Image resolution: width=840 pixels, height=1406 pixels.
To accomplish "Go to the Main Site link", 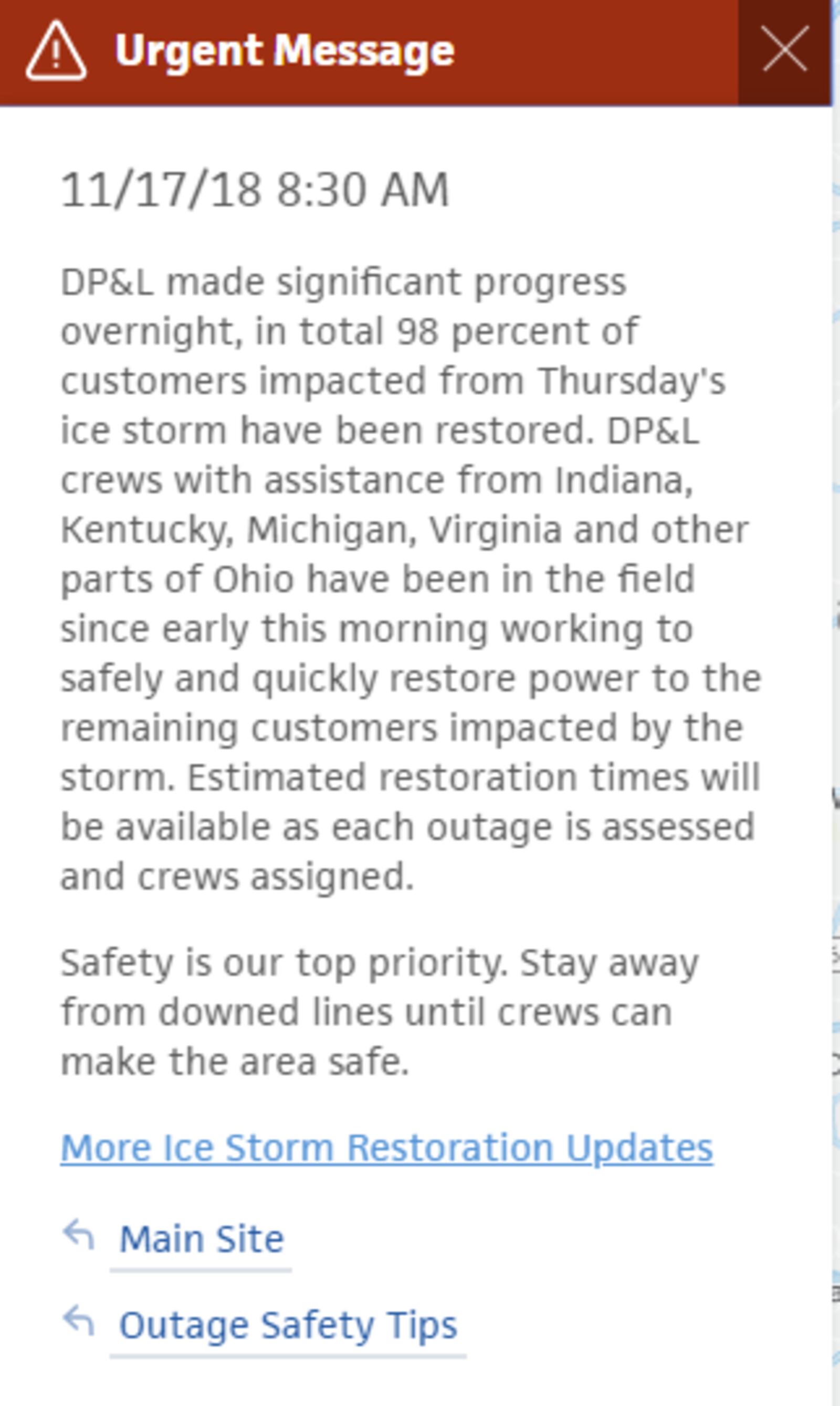I will click(201, 1239).
